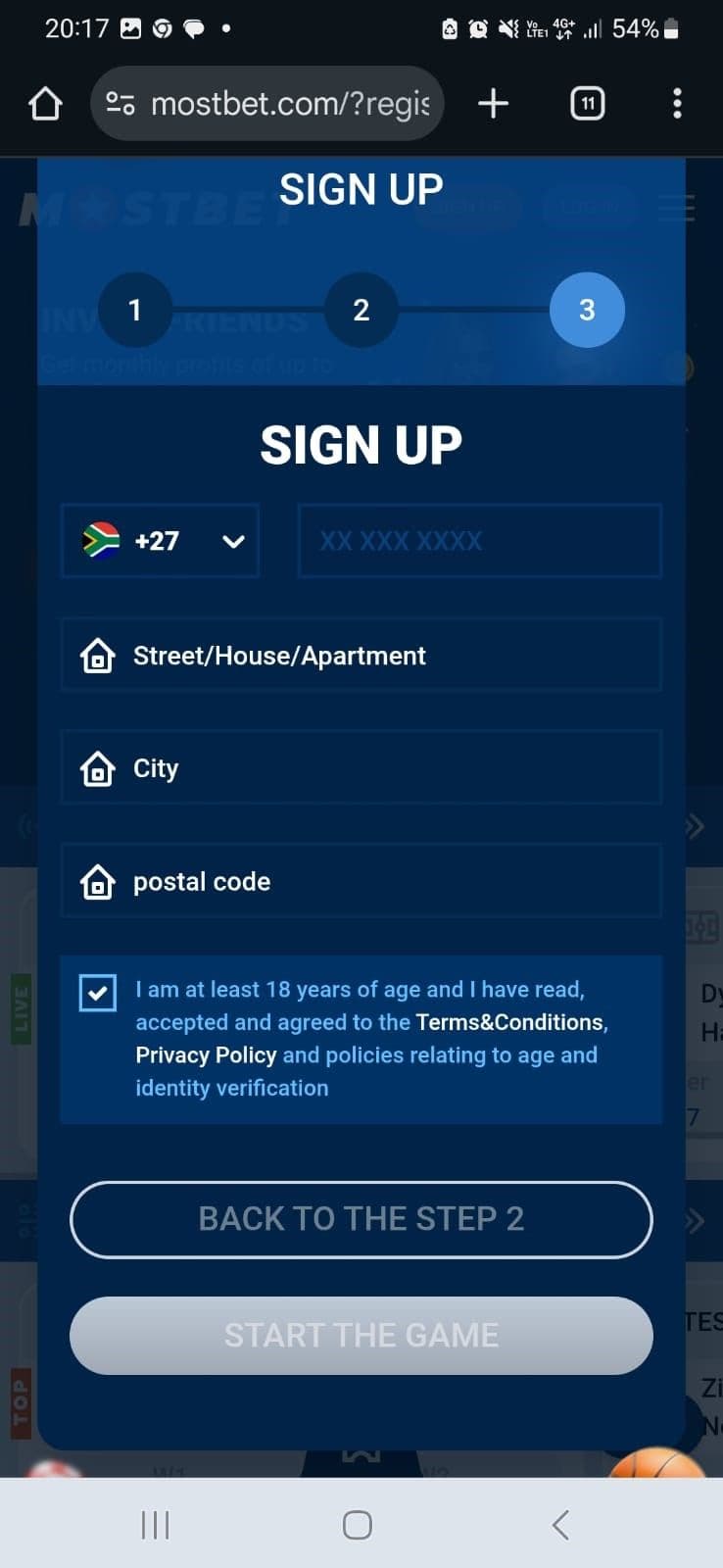723x1568 pixels.
Task: Open the Terms&Conditions link
Action: [x=508, y=1021]
